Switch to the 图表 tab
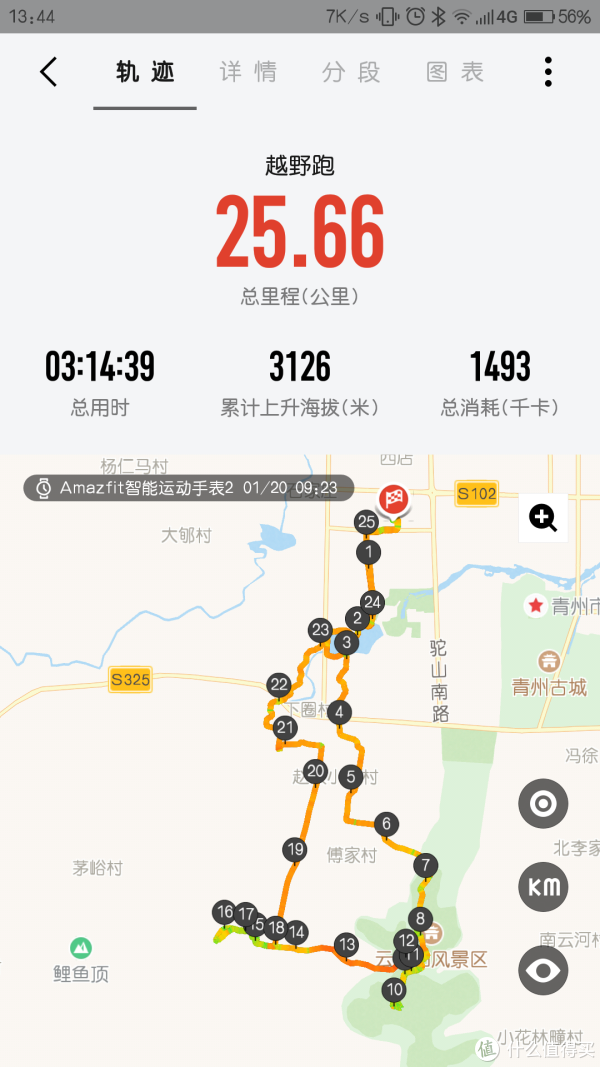 pos(455,72)
